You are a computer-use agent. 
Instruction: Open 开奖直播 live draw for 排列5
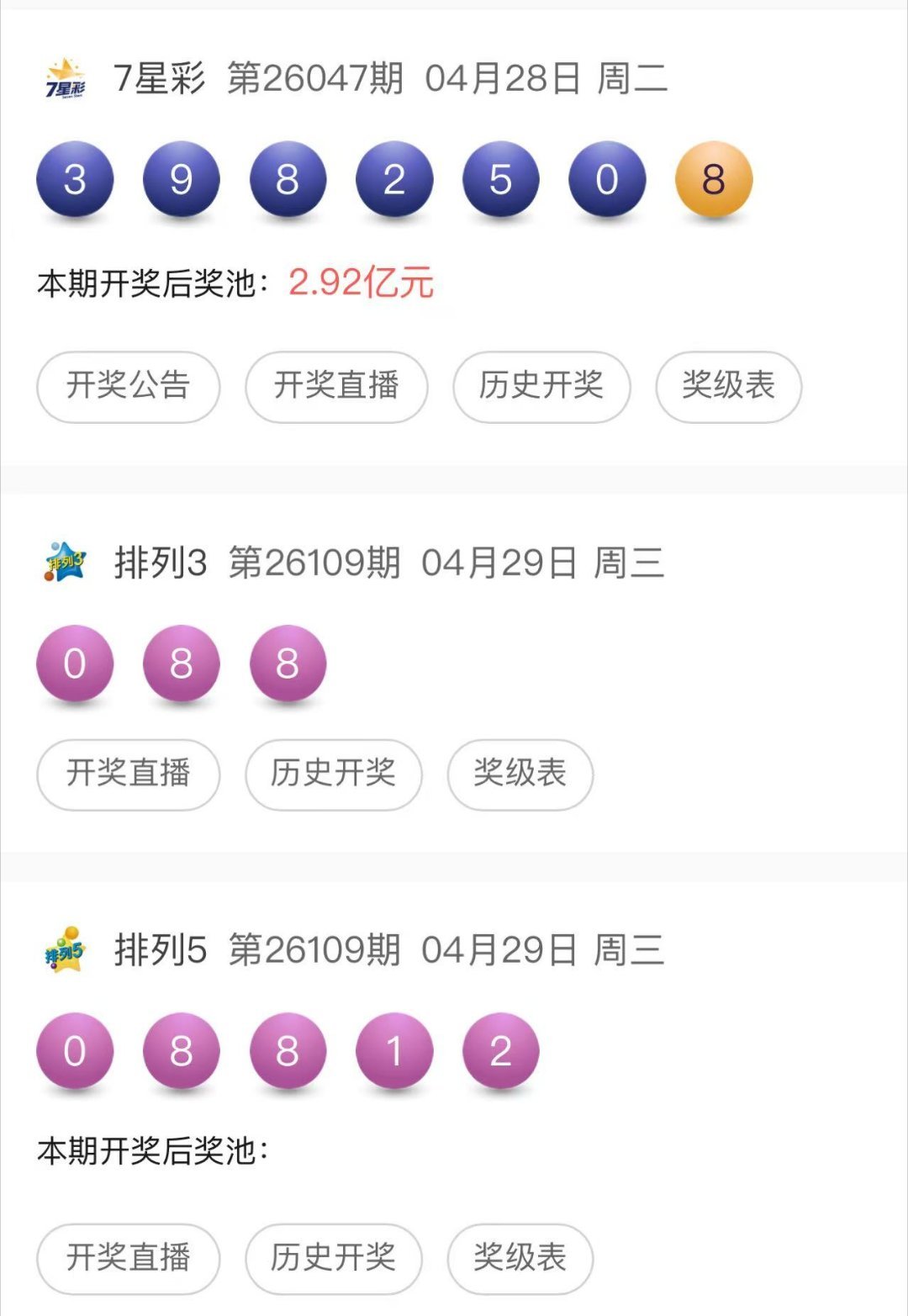coord(127,1261)
